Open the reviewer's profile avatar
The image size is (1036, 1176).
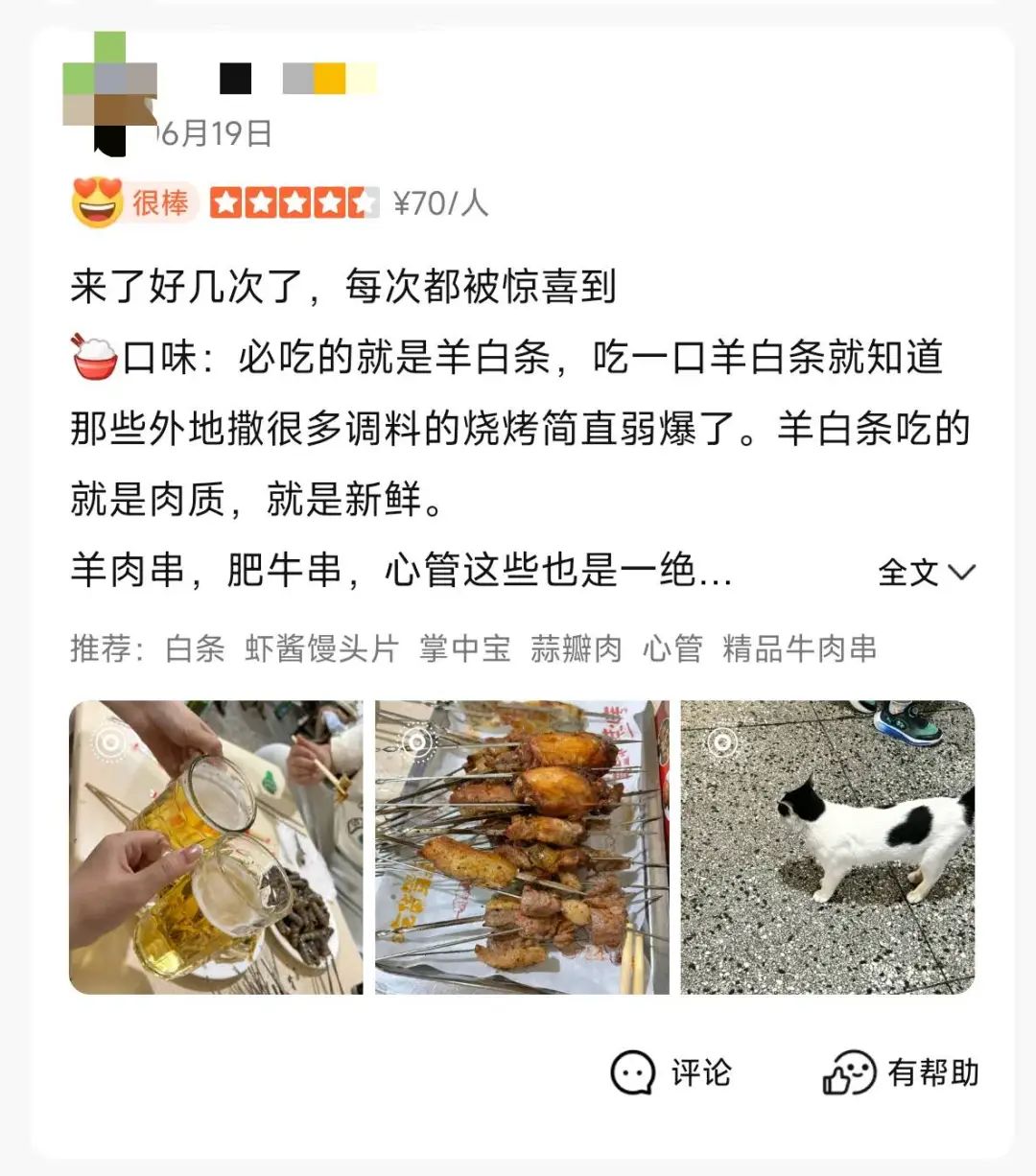coord(109,92)
